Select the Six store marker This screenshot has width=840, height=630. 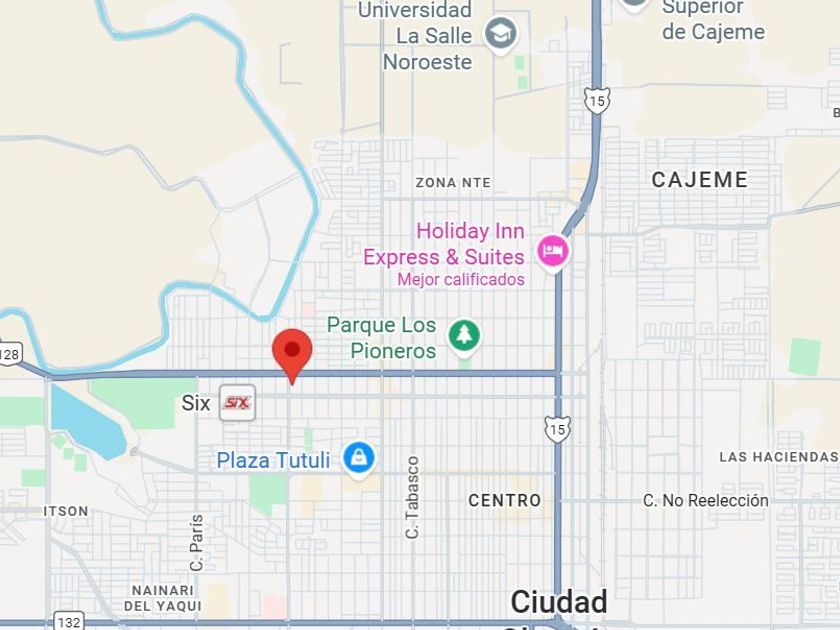tap(237, 402)
